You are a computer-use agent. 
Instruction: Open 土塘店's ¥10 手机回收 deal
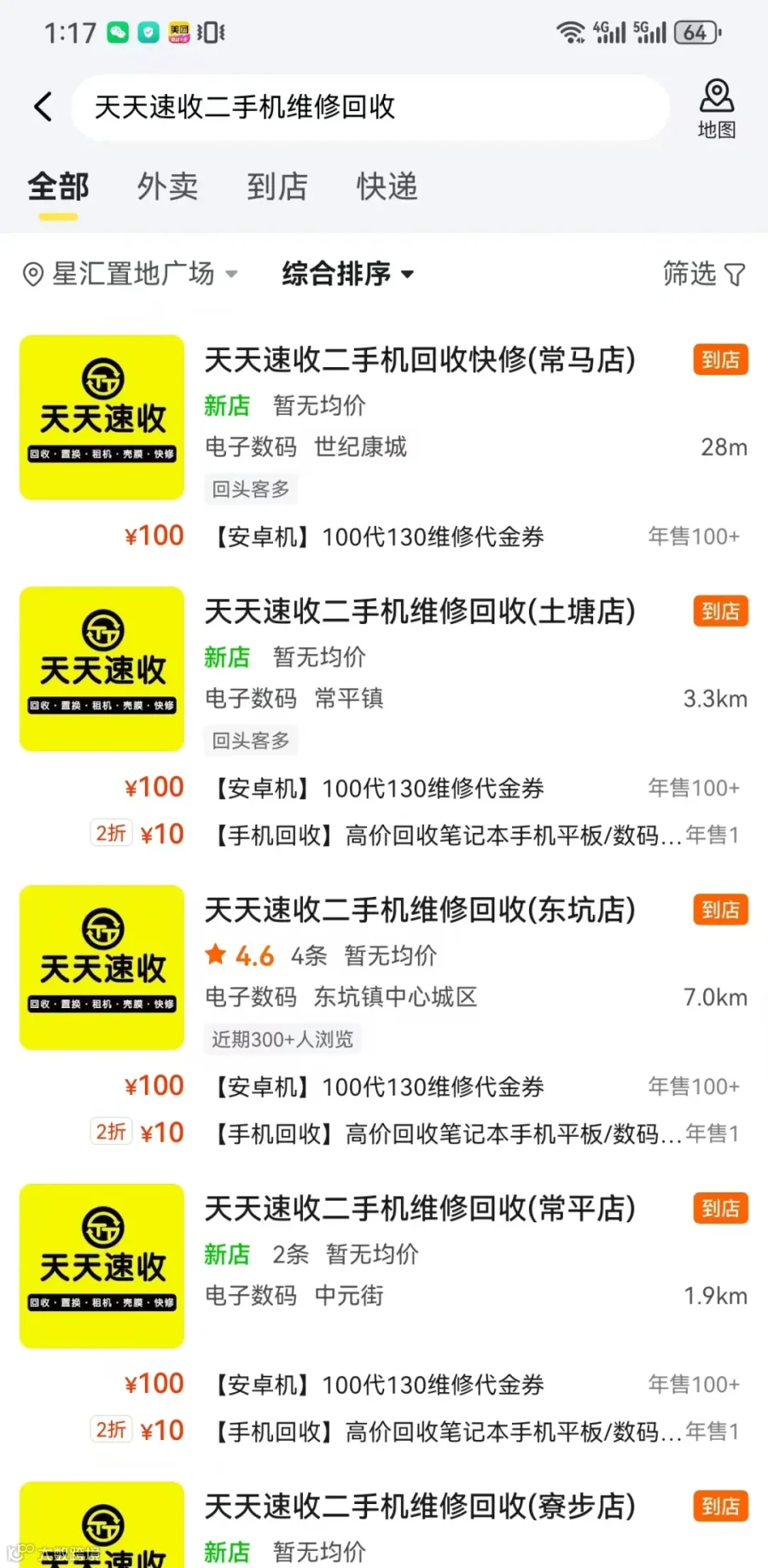pos(415,835)
